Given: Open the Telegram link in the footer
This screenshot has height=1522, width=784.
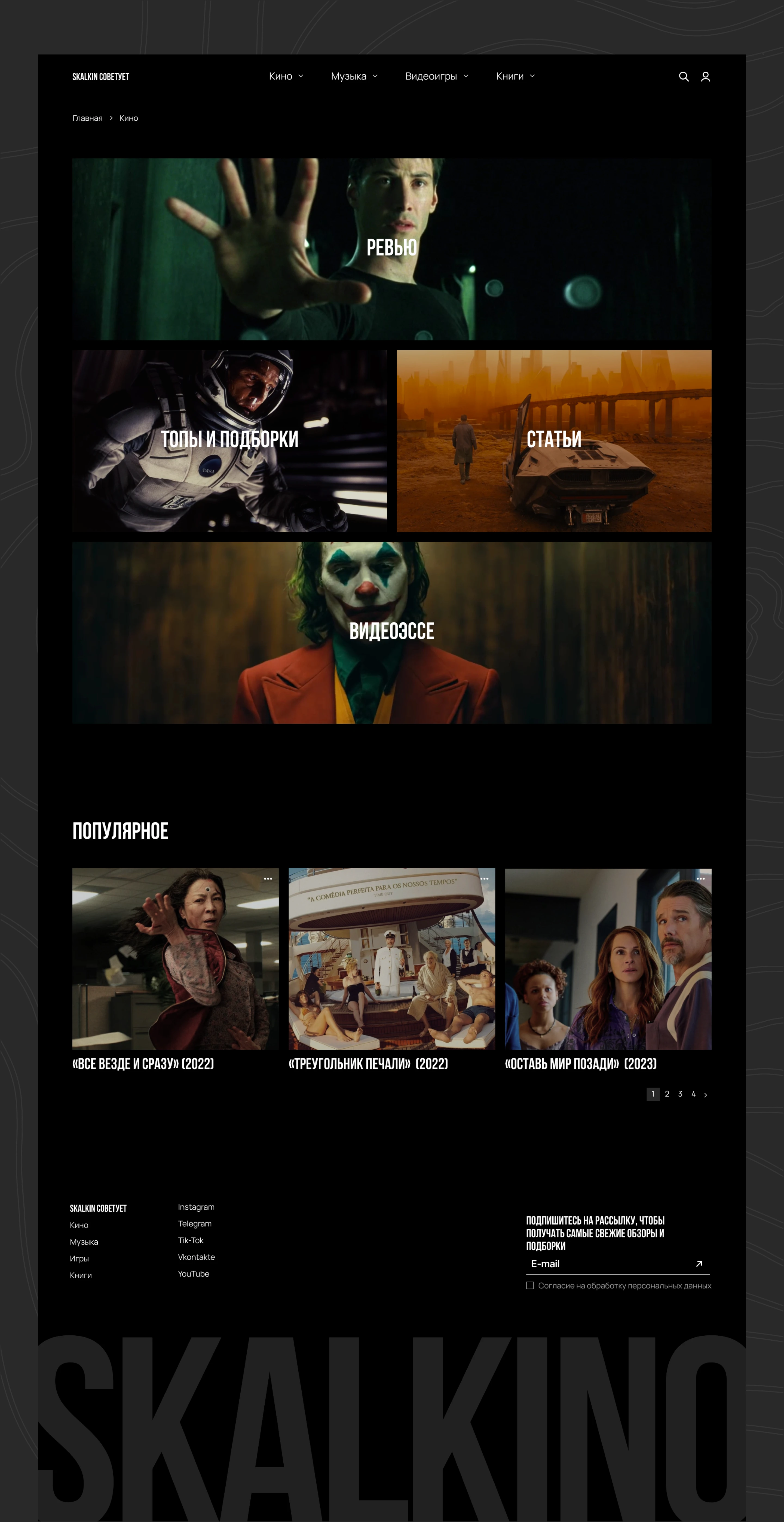Looking at the screenshot, I should pyautogui.click(x=195, y=1224).
